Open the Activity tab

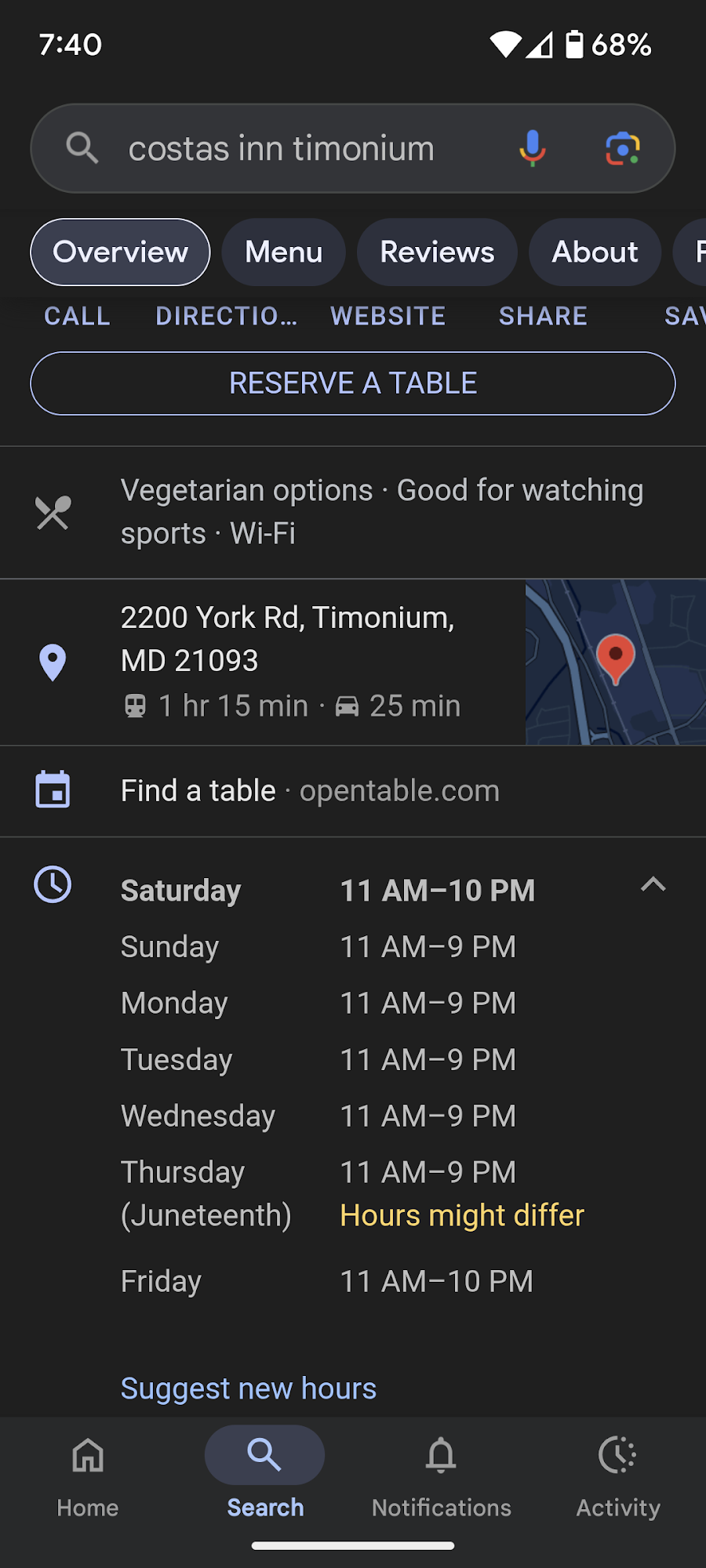pos(618,1474)
